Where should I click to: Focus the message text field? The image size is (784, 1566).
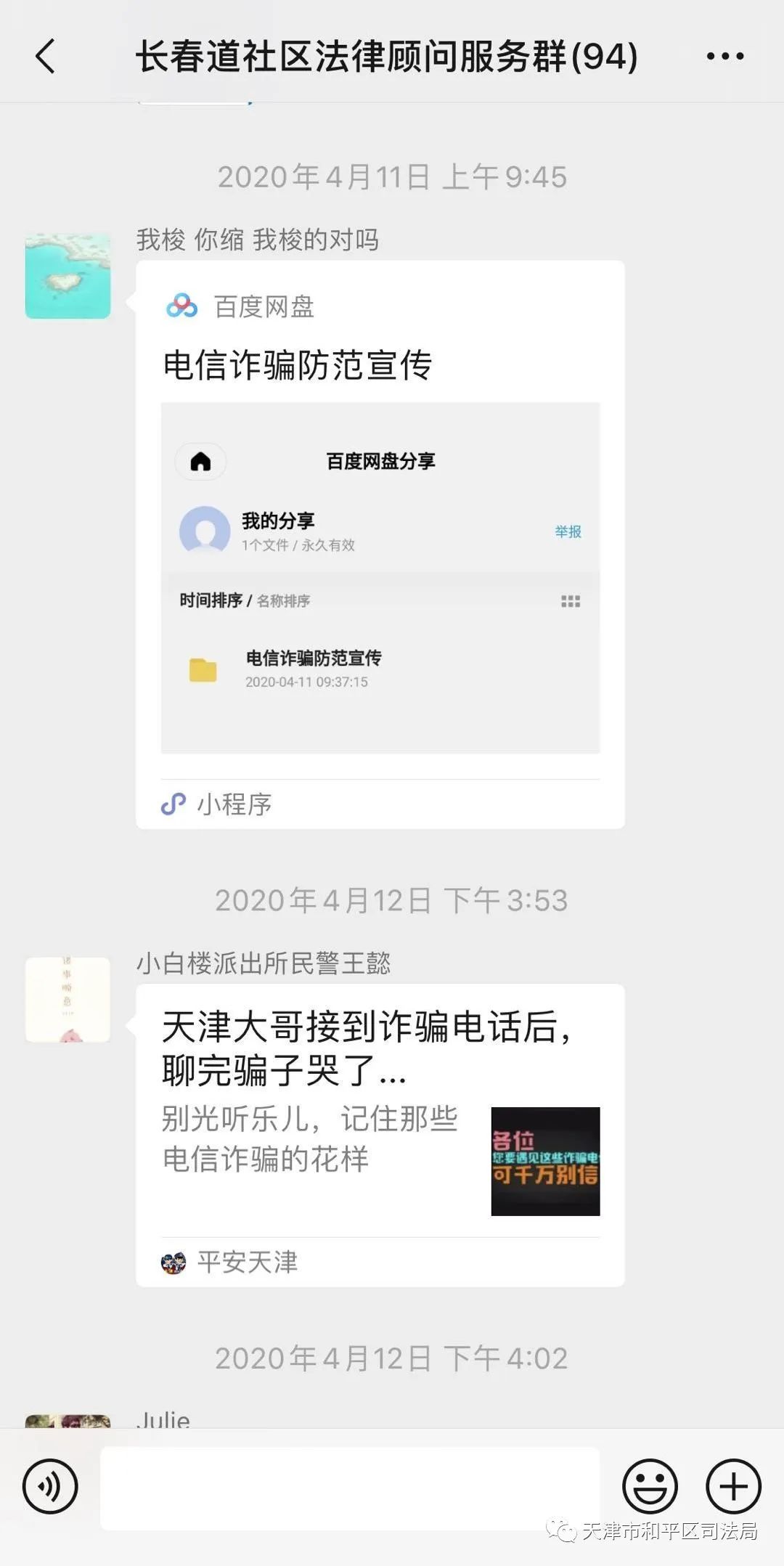(x=350, y=1488)
